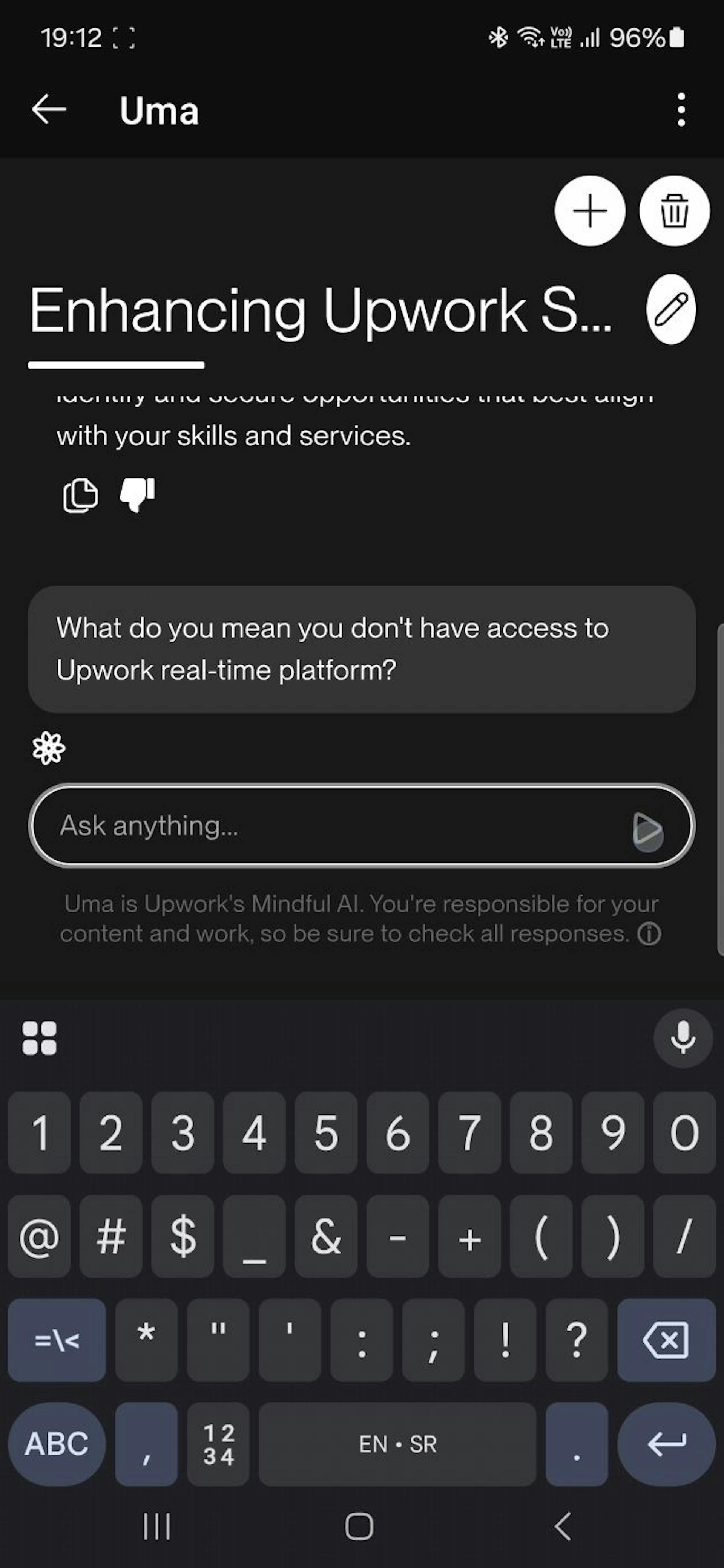Start a new chat with the plus button
The height and width of the screenshot is (1568, 724).
coord(589,211)
